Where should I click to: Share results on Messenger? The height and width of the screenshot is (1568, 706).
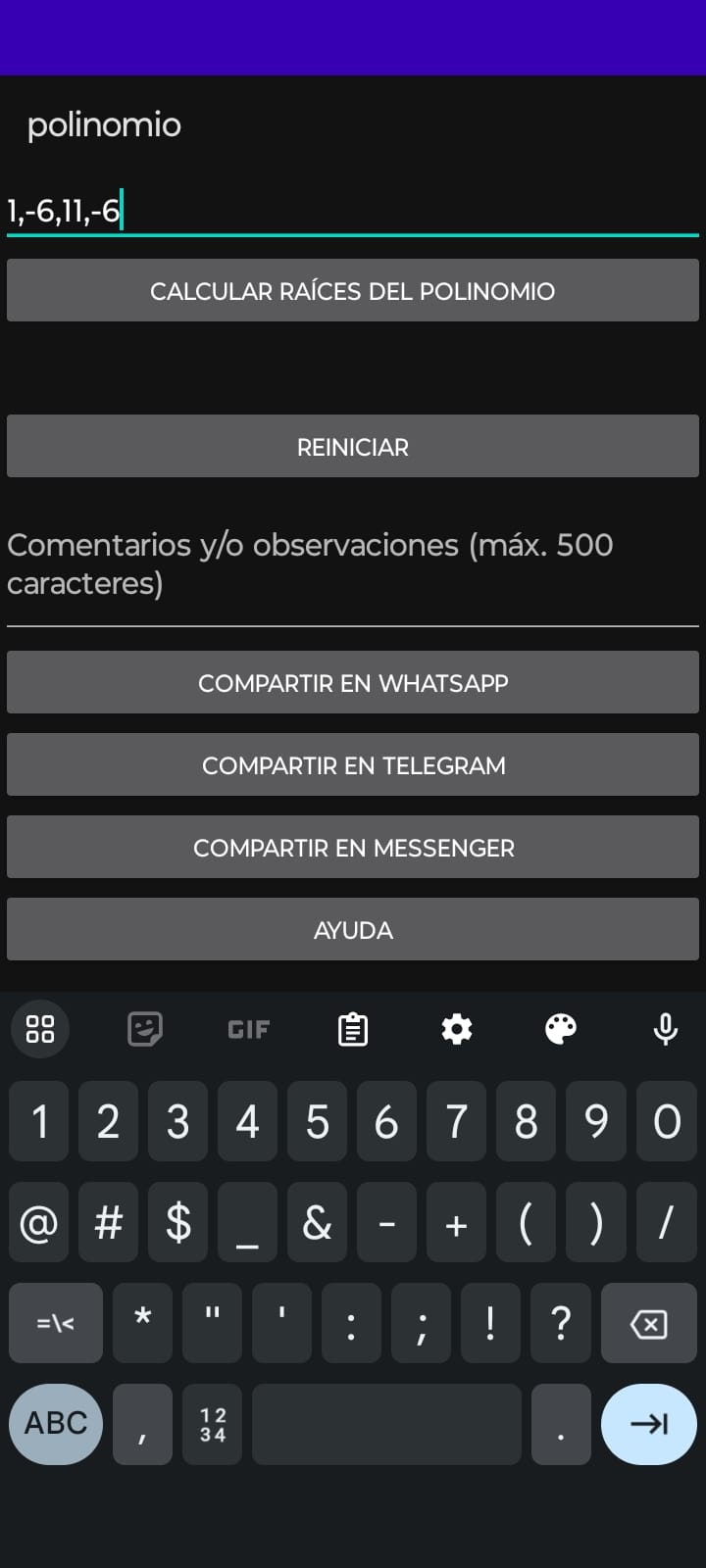pyautogui.click(x=353, y=848)
